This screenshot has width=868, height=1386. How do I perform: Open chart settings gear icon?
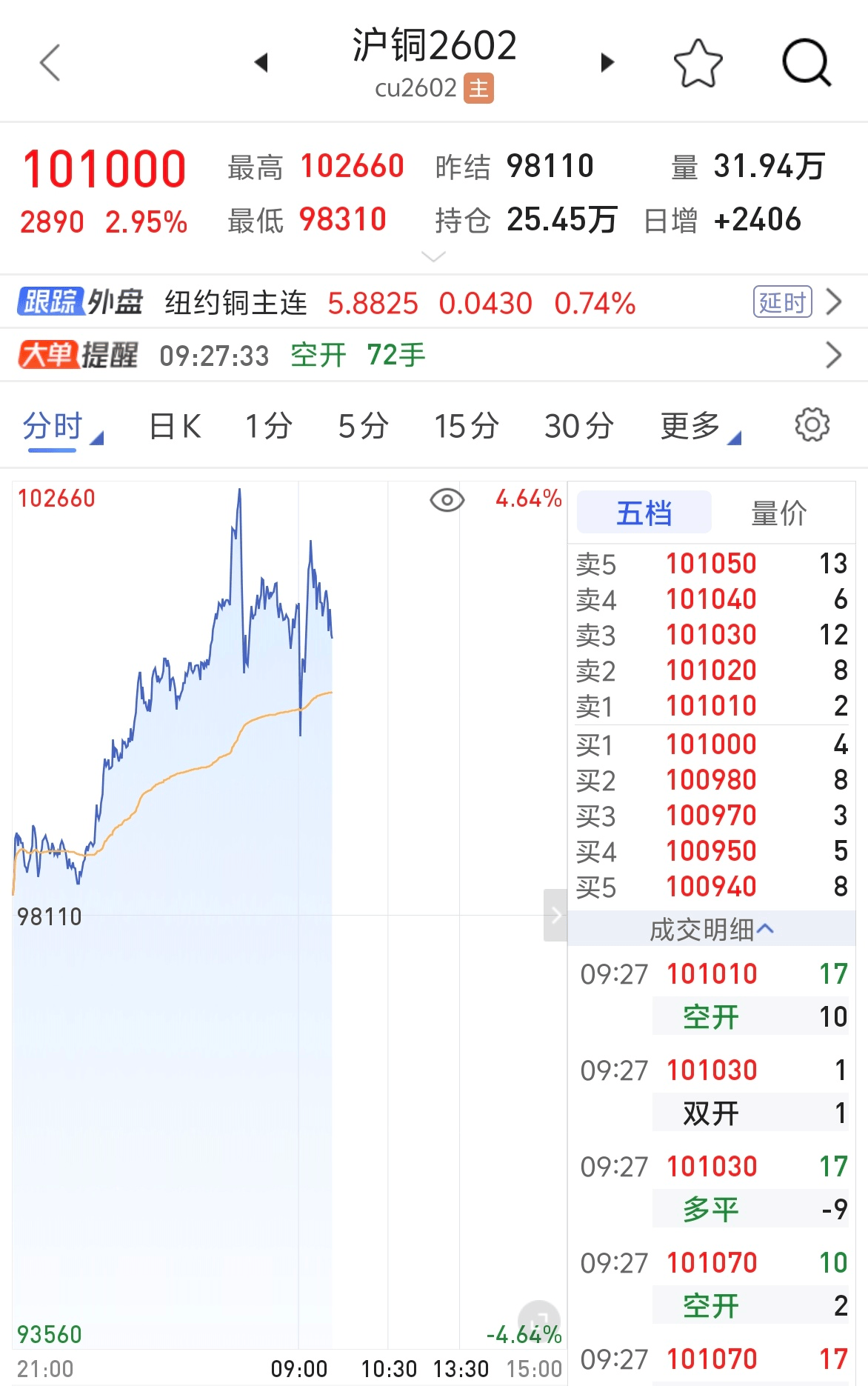[812, 425]
